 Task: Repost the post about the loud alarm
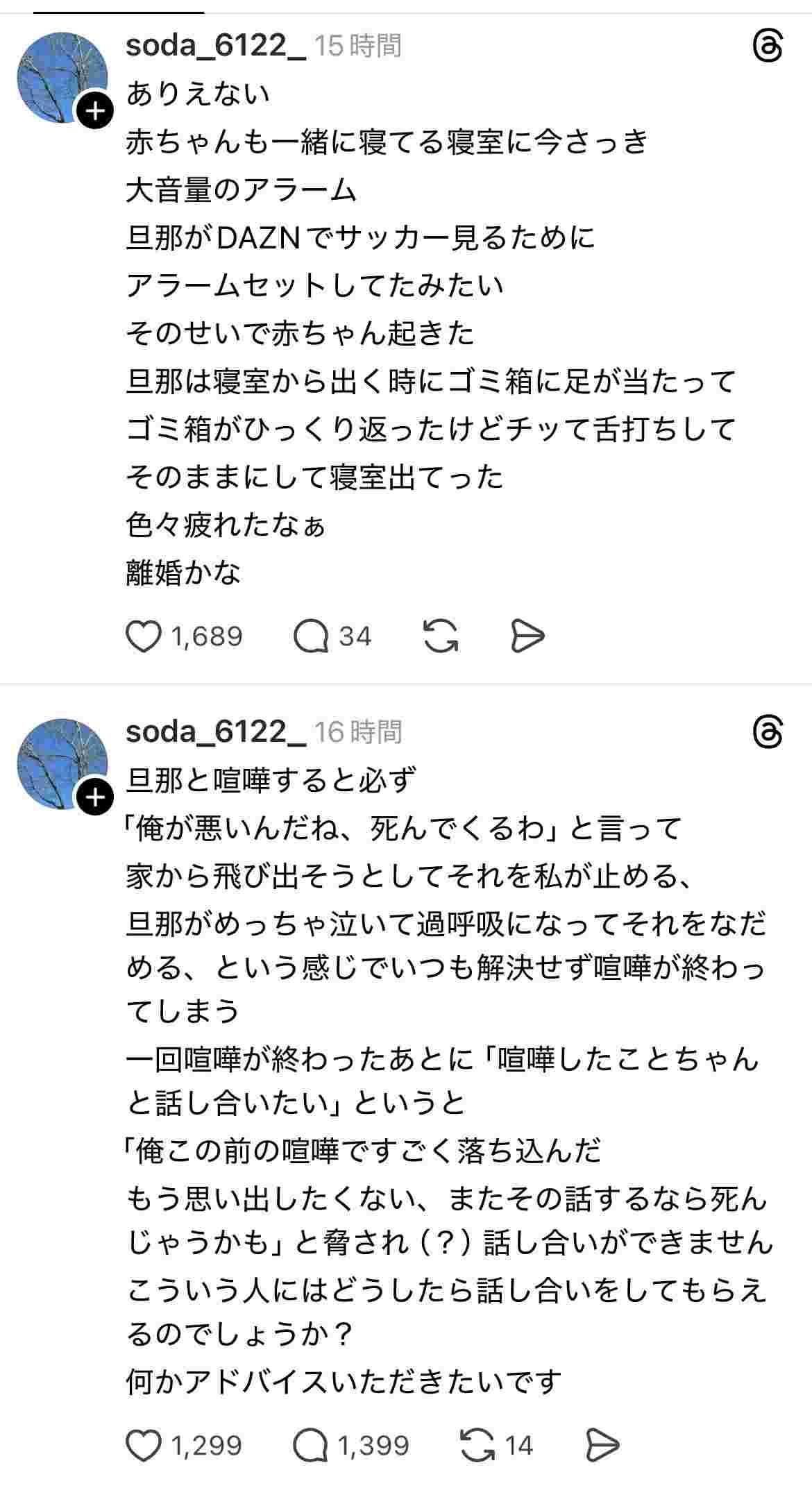tap(441, 636)
